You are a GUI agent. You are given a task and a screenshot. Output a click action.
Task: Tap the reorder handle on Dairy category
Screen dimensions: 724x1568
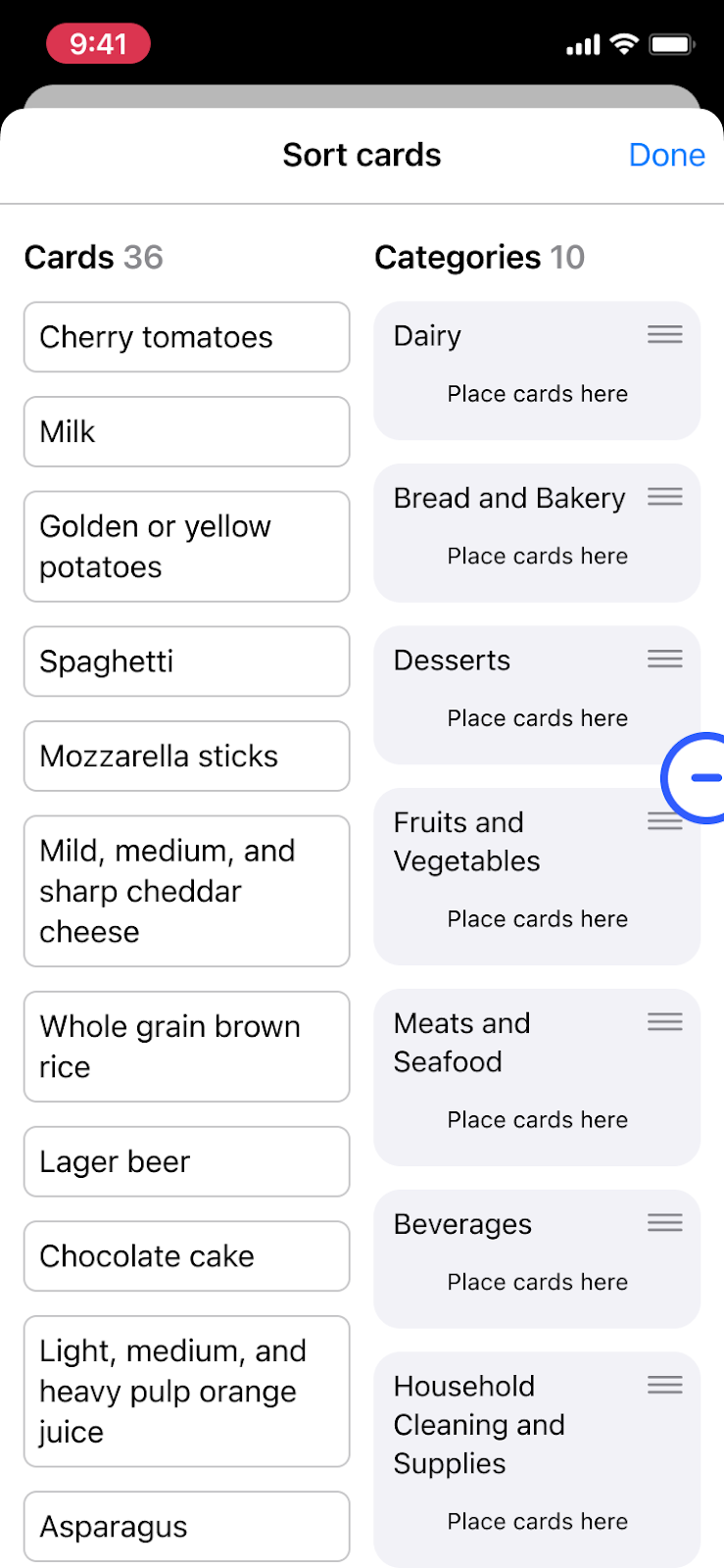(x=665, y=335)
